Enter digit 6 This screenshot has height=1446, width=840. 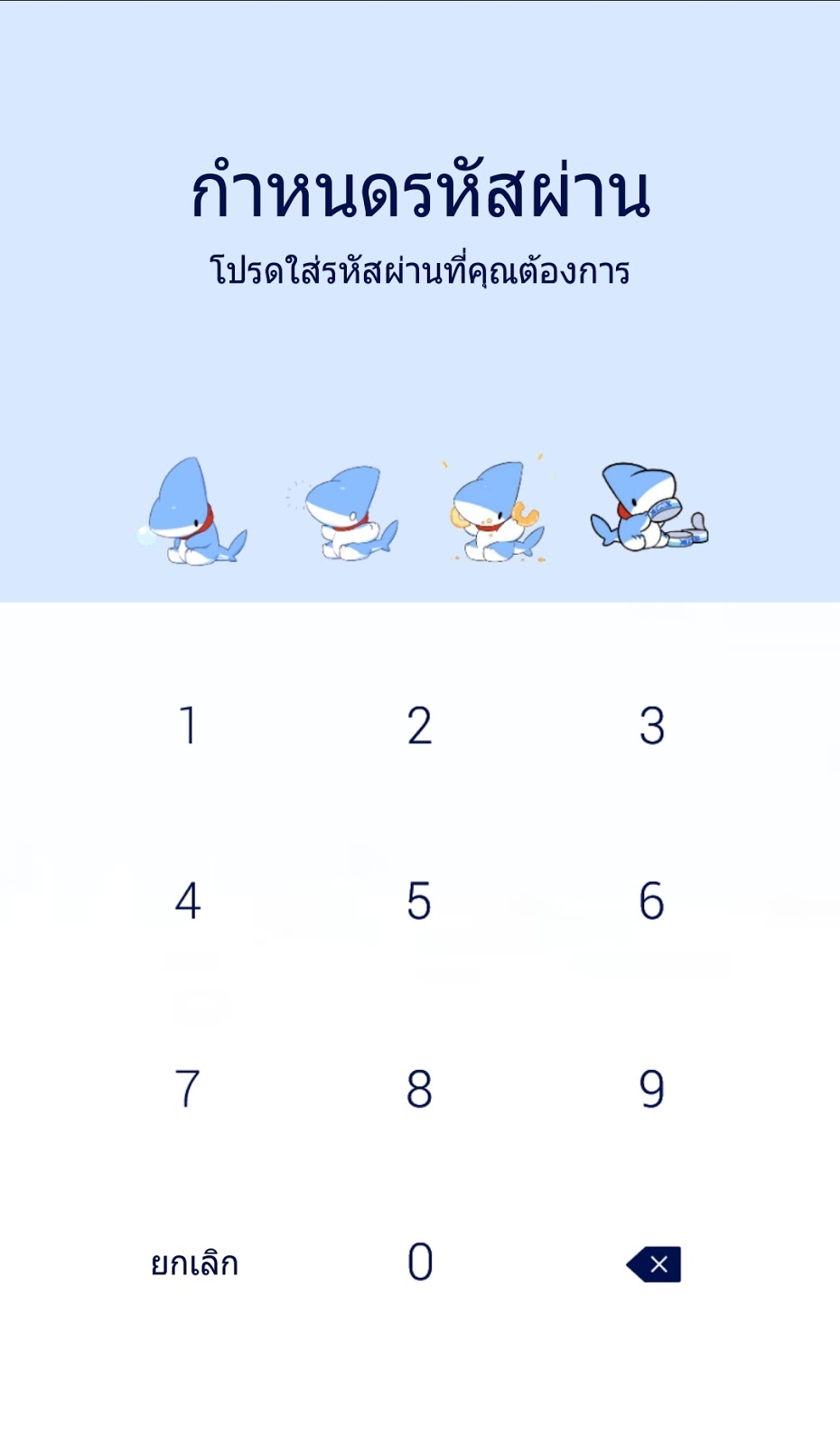coord(651,901)
